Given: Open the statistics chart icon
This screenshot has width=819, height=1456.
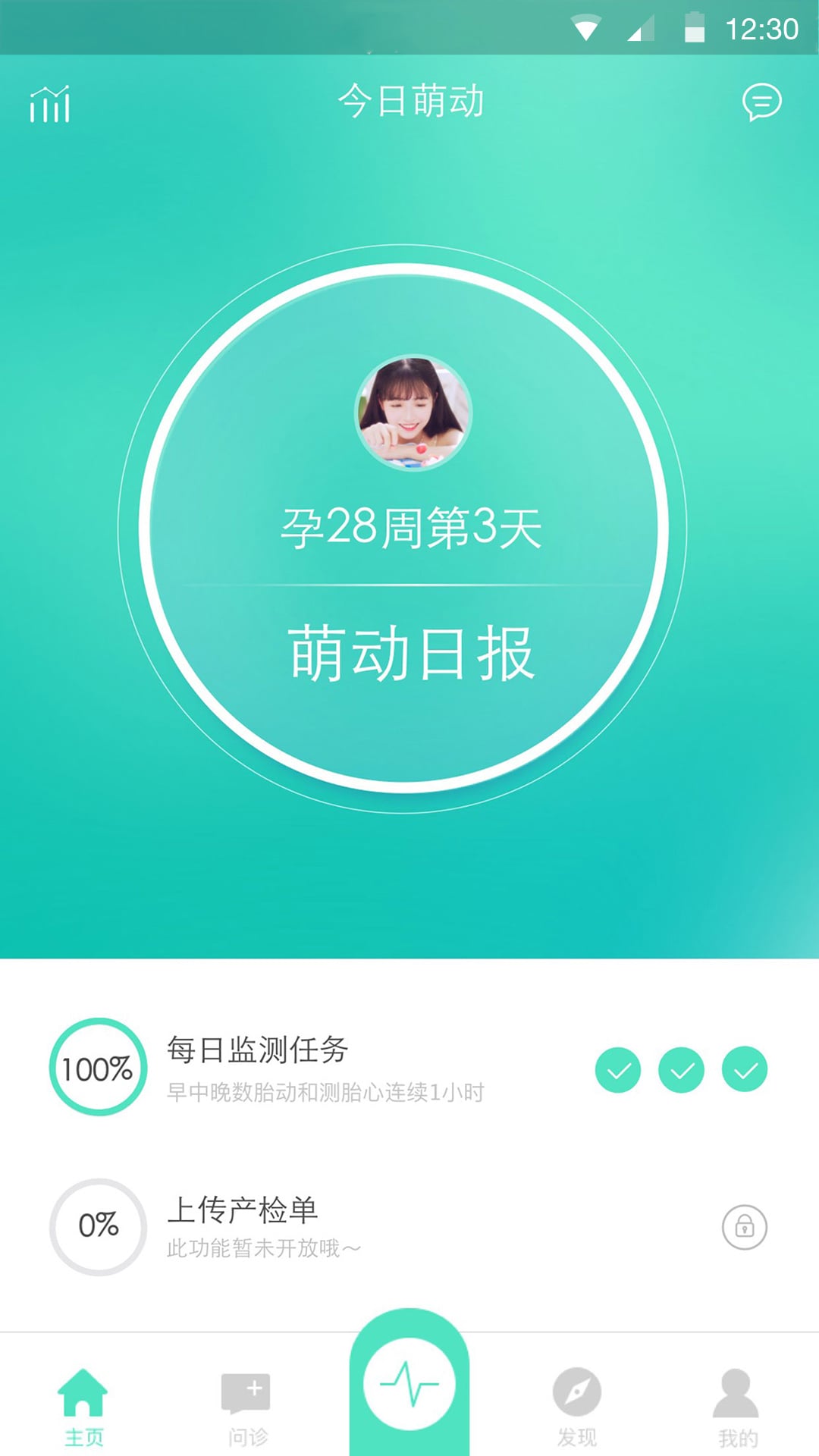Looking at the screenshot, I should [x=50, y=103].
